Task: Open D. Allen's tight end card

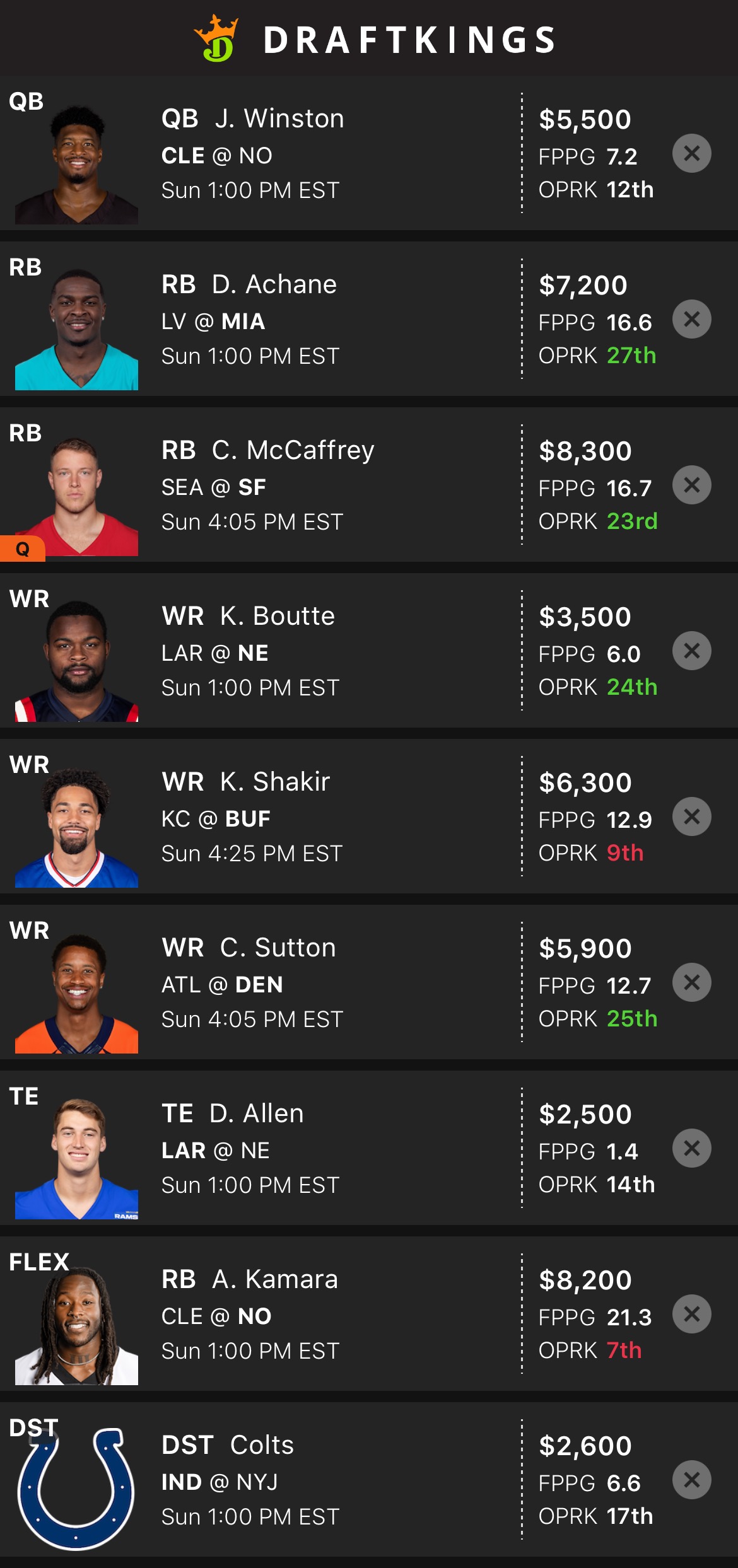Action: pos(256,1113)
